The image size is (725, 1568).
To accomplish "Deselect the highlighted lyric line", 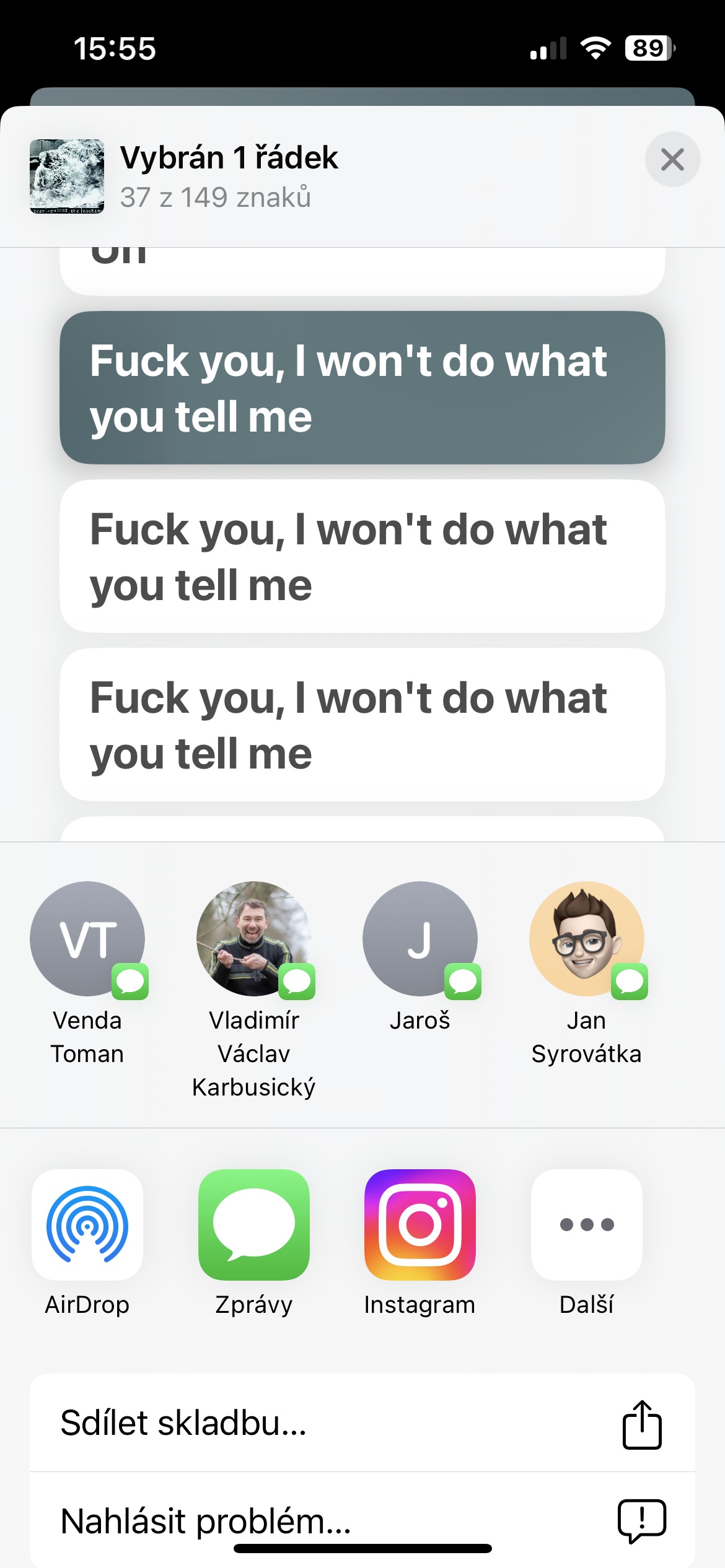I will (362, 388).
